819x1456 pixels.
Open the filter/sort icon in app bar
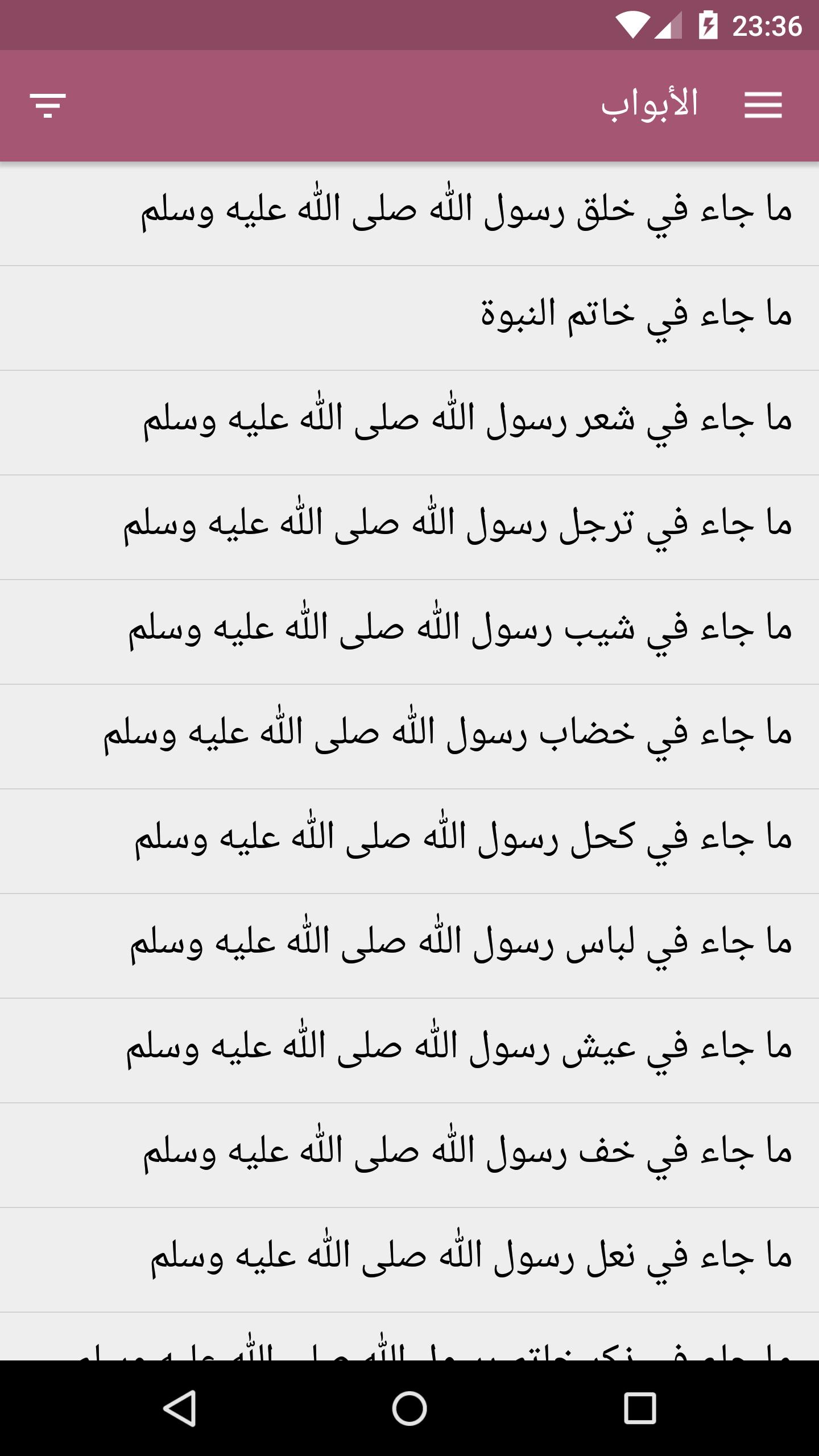pyautogui.click(x=48, y=105)
